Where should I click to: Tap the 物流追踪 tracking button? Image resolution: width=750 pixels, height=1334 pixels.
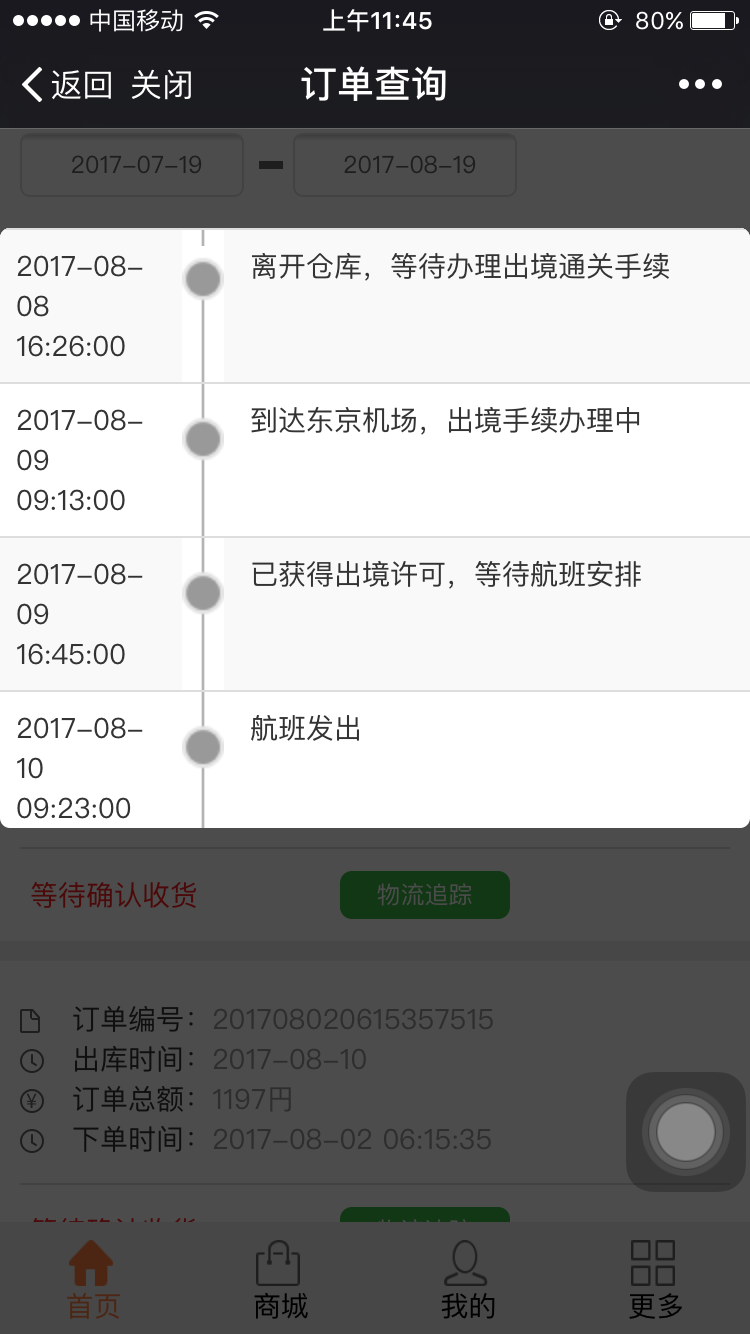point(425,895)
